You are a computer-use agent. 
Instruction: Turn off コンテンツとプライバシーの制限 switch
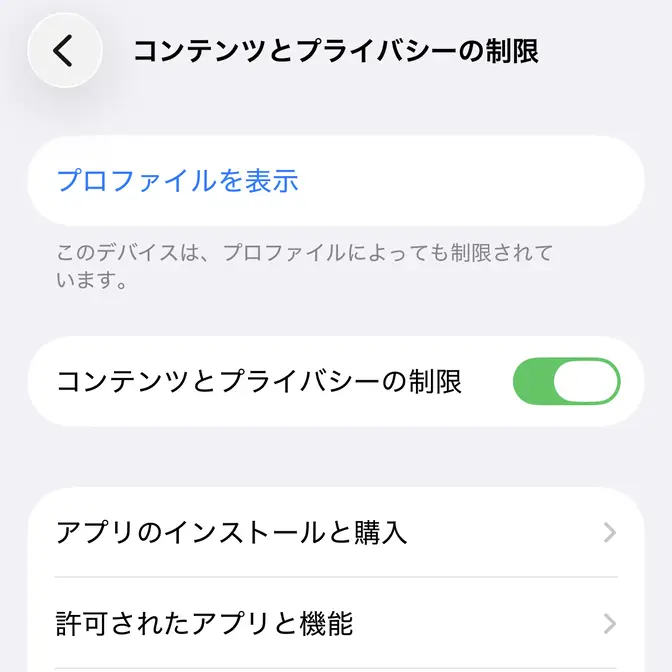point(566,382)
